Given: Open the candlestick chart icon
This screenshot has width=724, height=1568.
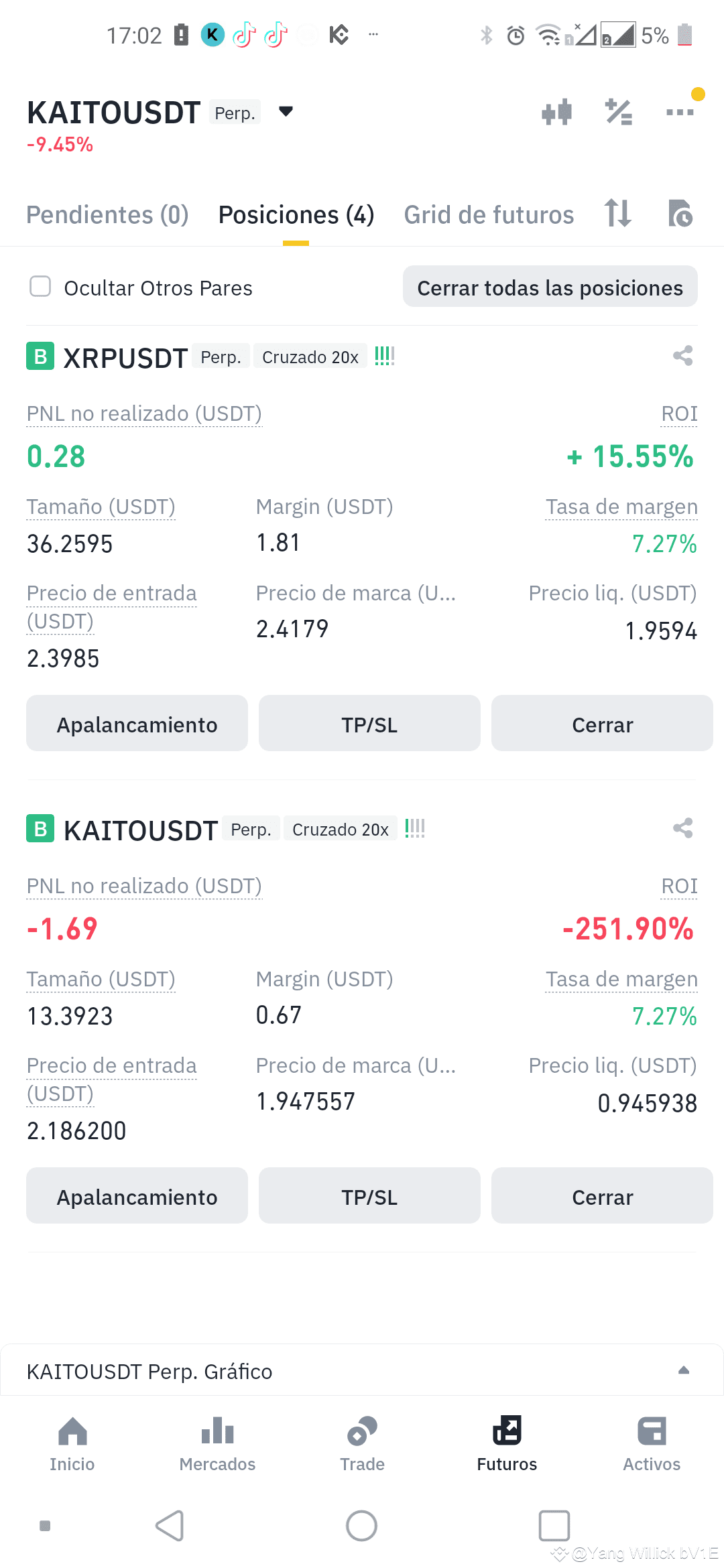Looking at the screenshot, I should [556, 112].
